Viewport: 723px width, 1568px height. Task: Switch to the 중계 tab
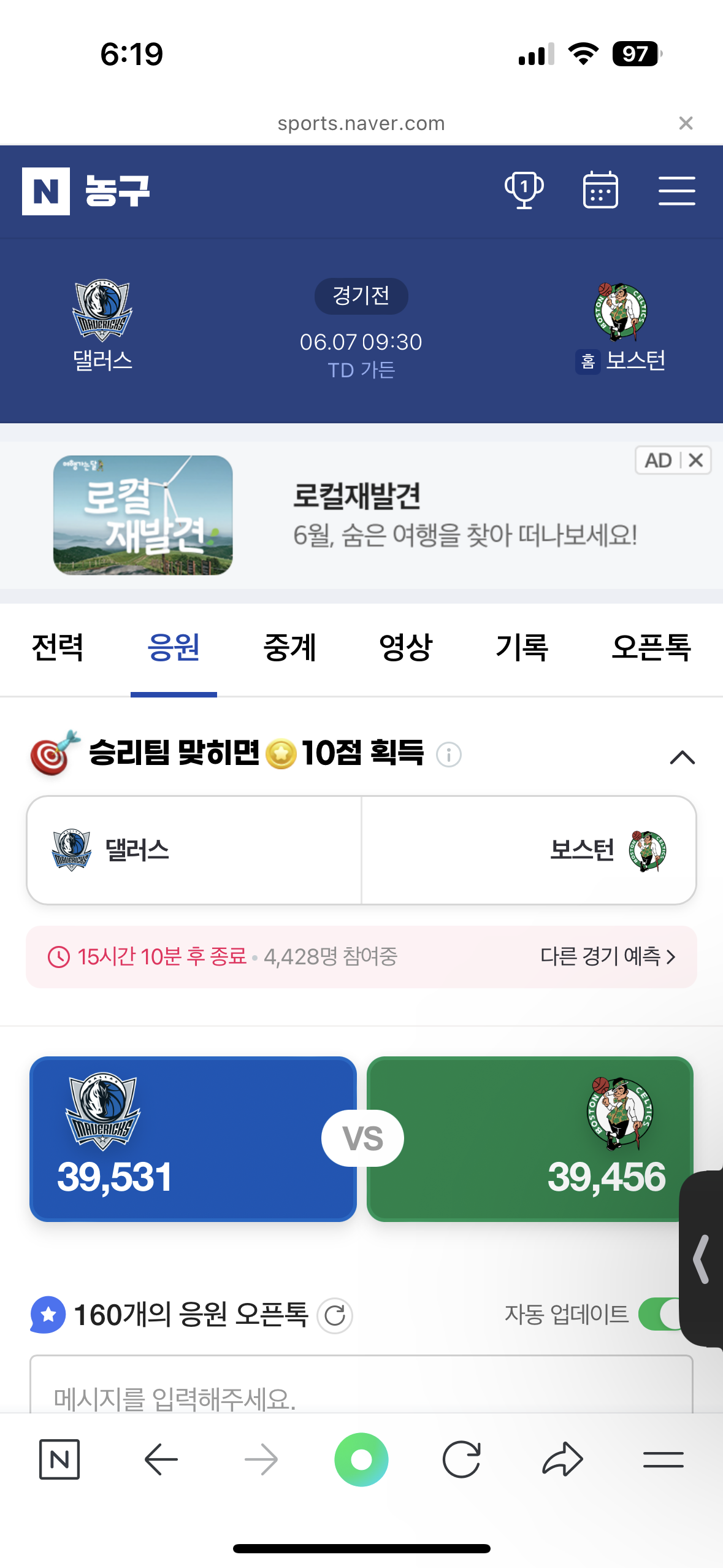point(289,648)
